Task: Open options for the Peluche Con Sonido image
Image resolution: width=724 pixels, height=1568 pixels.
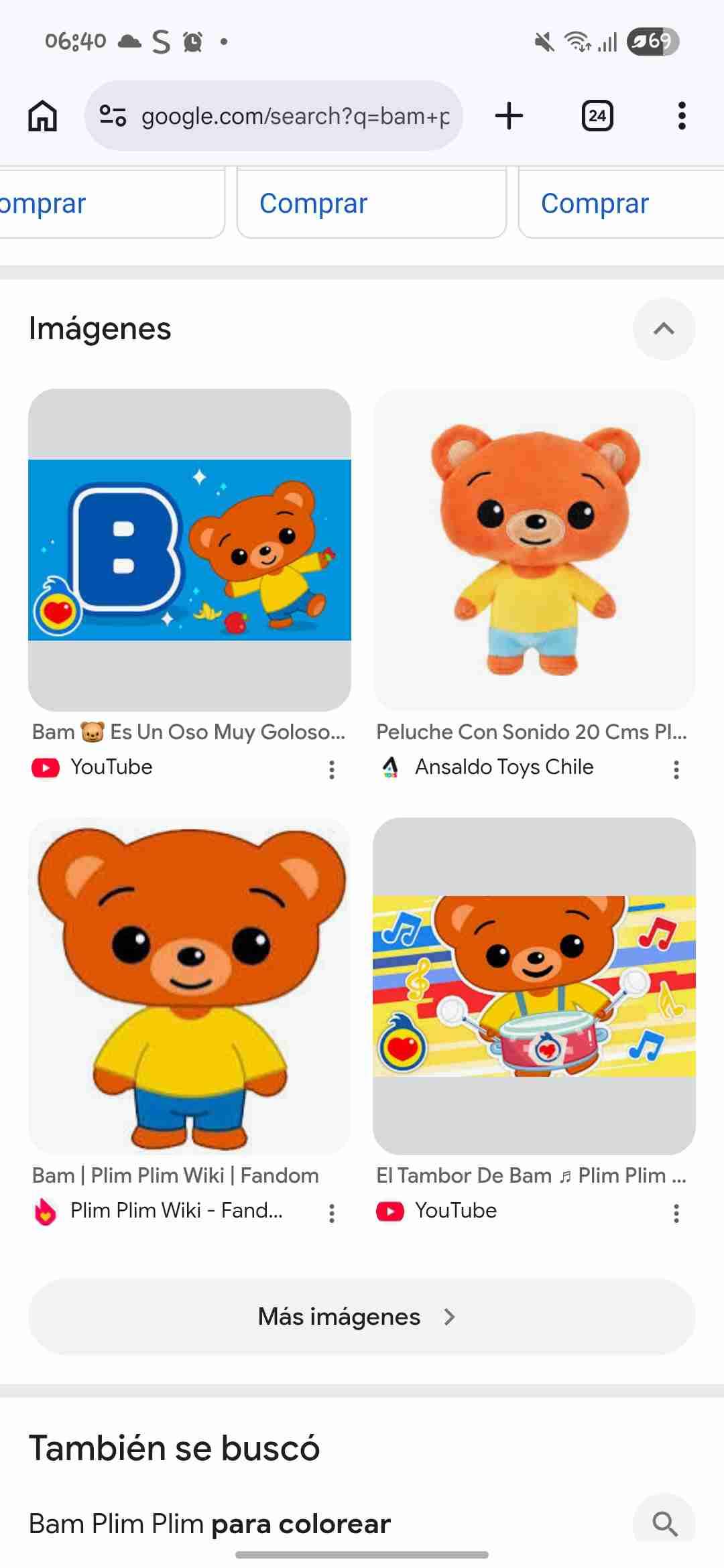Action: (x=677, y=771)
